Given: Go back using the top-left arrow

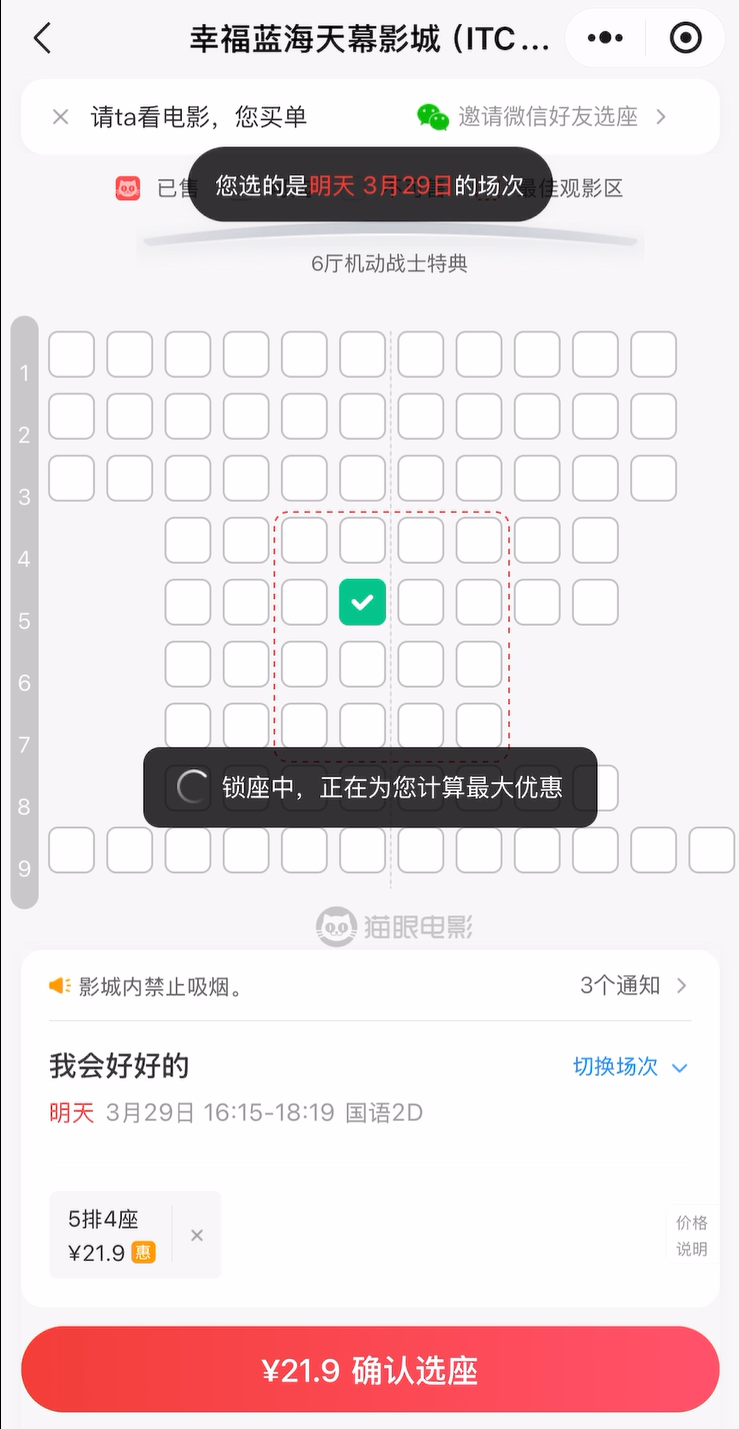Looking at the screenshot, I should [42, 39].
